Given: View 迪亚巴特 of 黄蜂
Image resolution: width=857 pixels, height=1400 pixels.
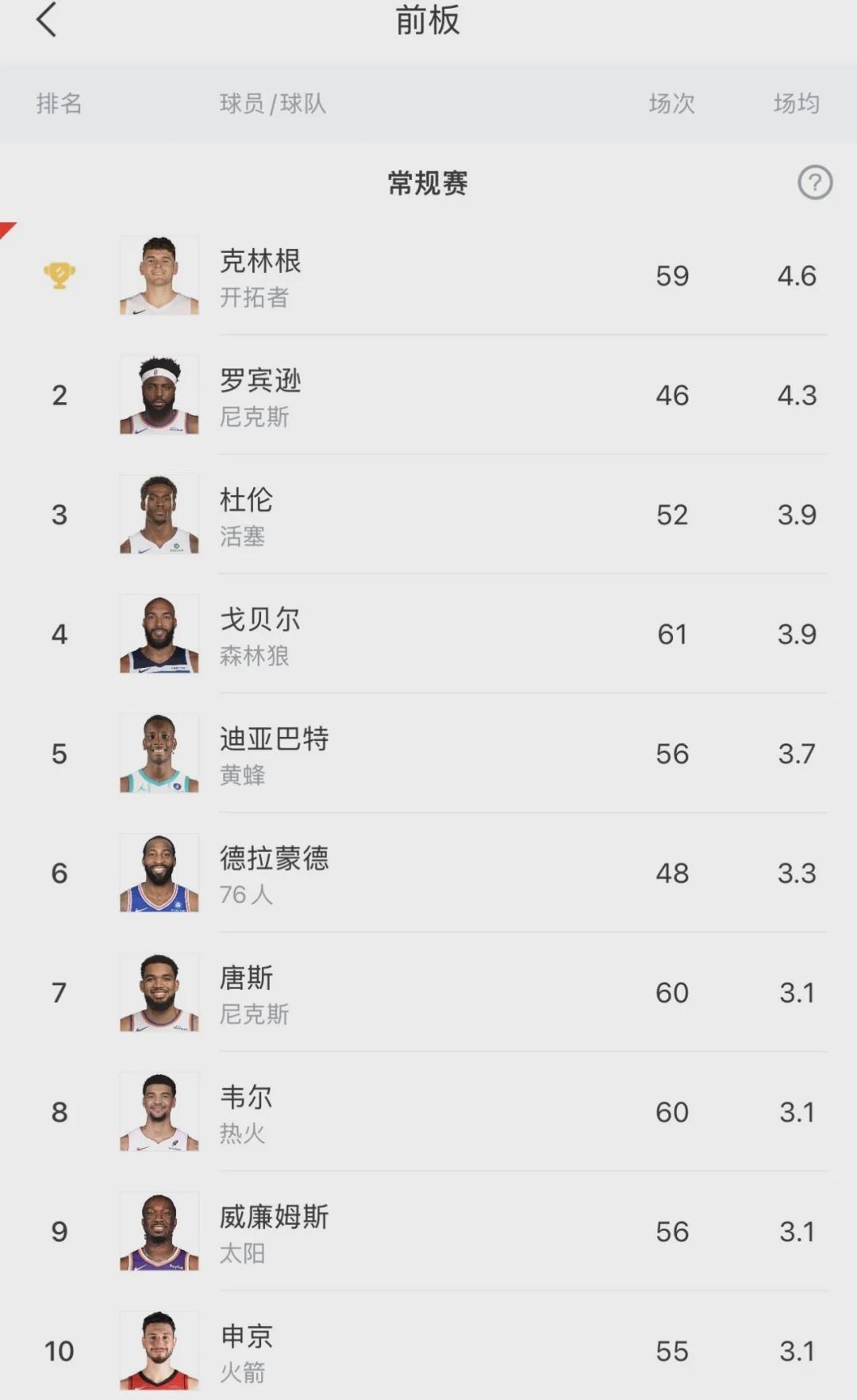Looking at the screenshot, I should click(x=275, y=741).
